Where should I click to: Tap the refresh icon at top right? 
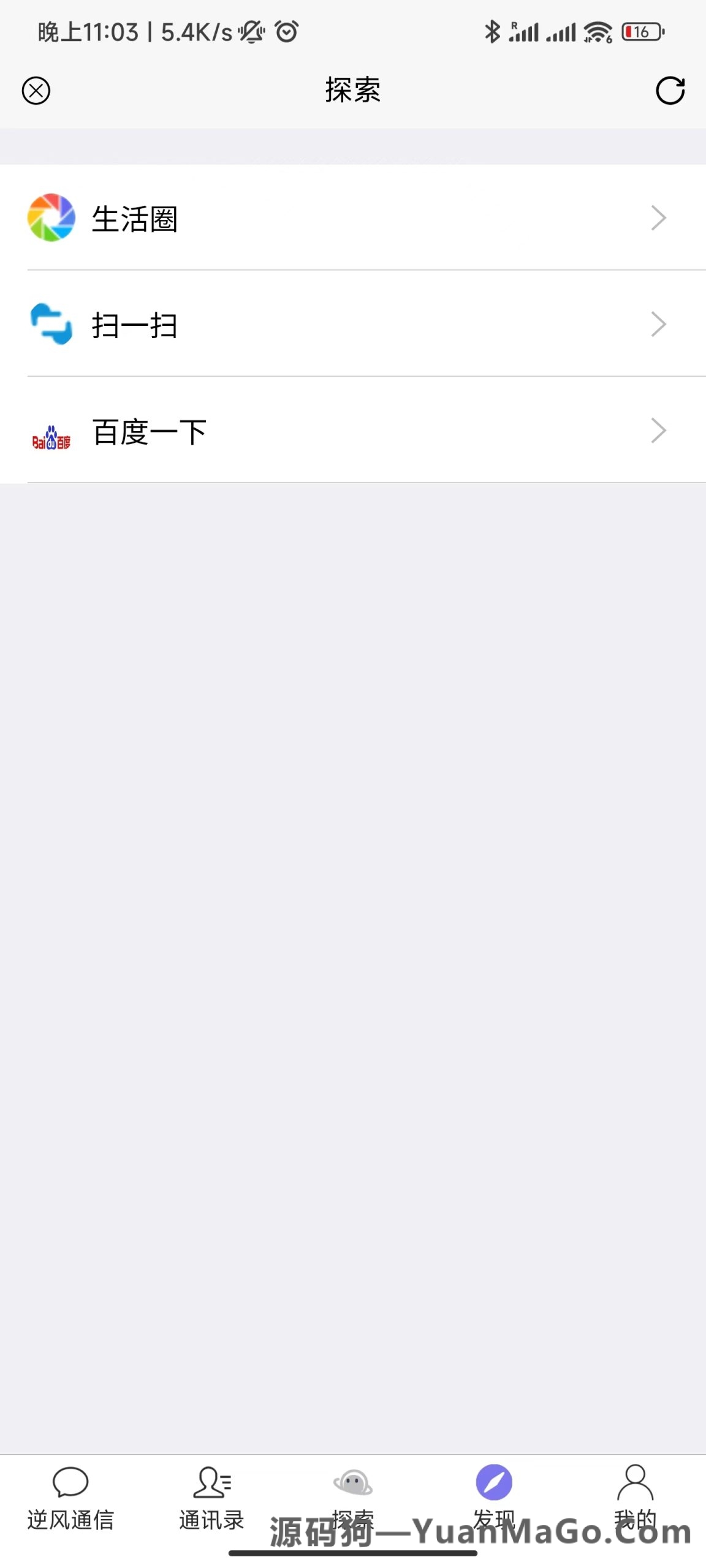point(670,91)
